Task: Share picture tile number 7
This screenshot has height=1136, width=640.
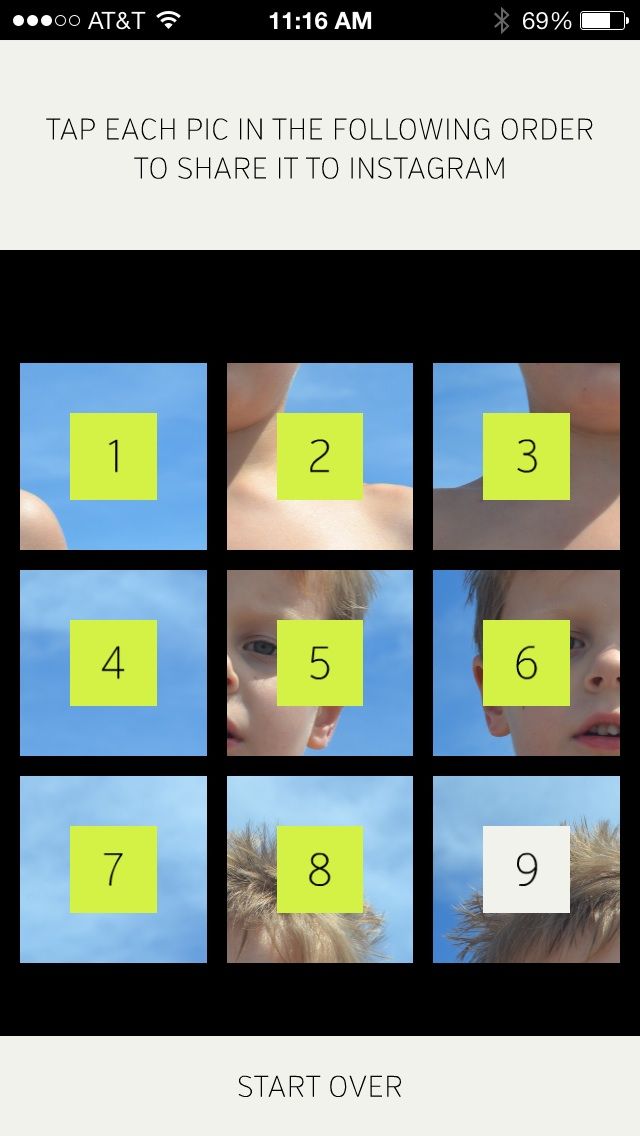Action: pos(113,869)
